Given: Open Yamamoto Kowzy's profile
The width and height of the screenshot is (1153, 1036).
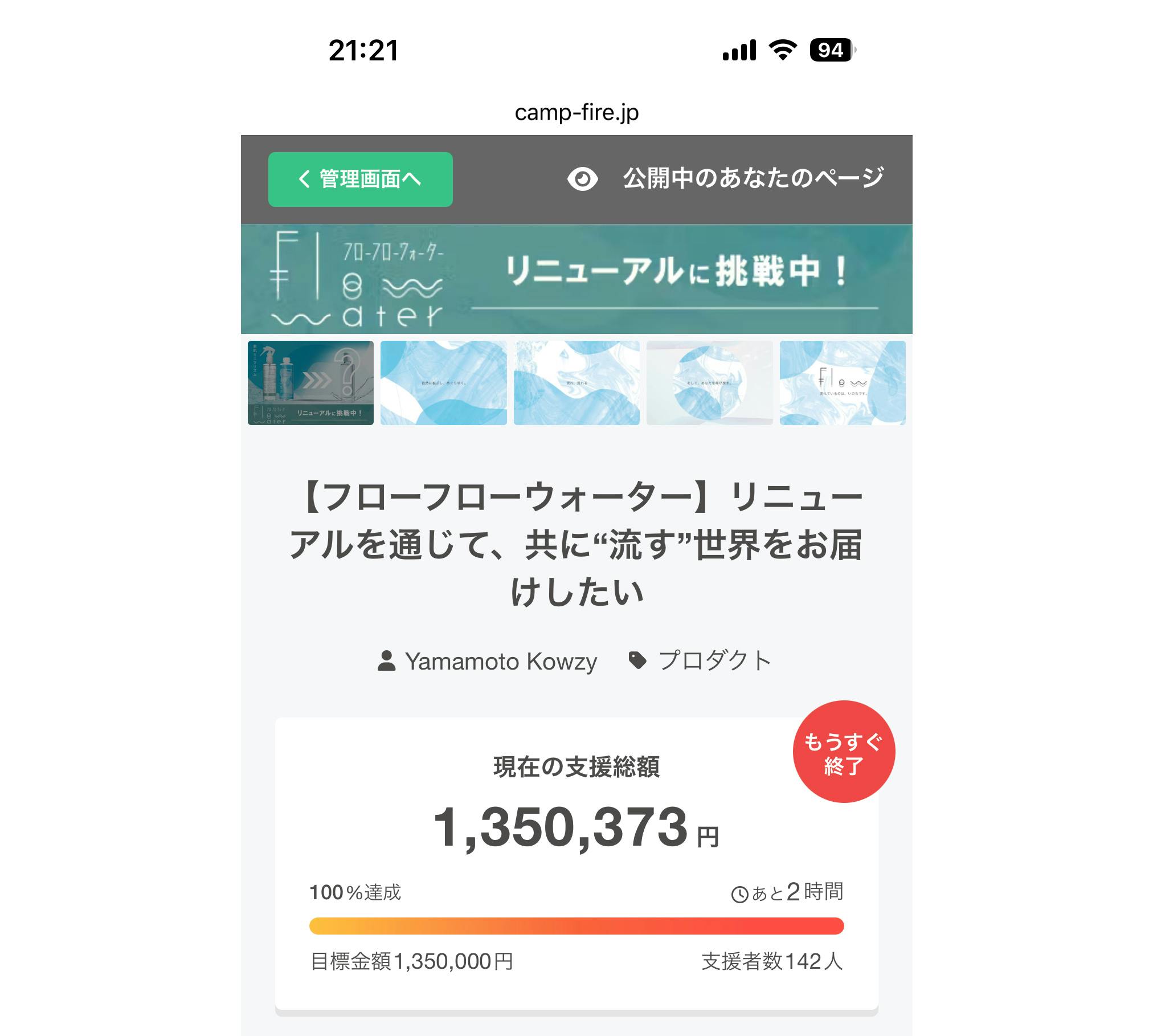Looking at the screenshot, I should tap(500, 662).
